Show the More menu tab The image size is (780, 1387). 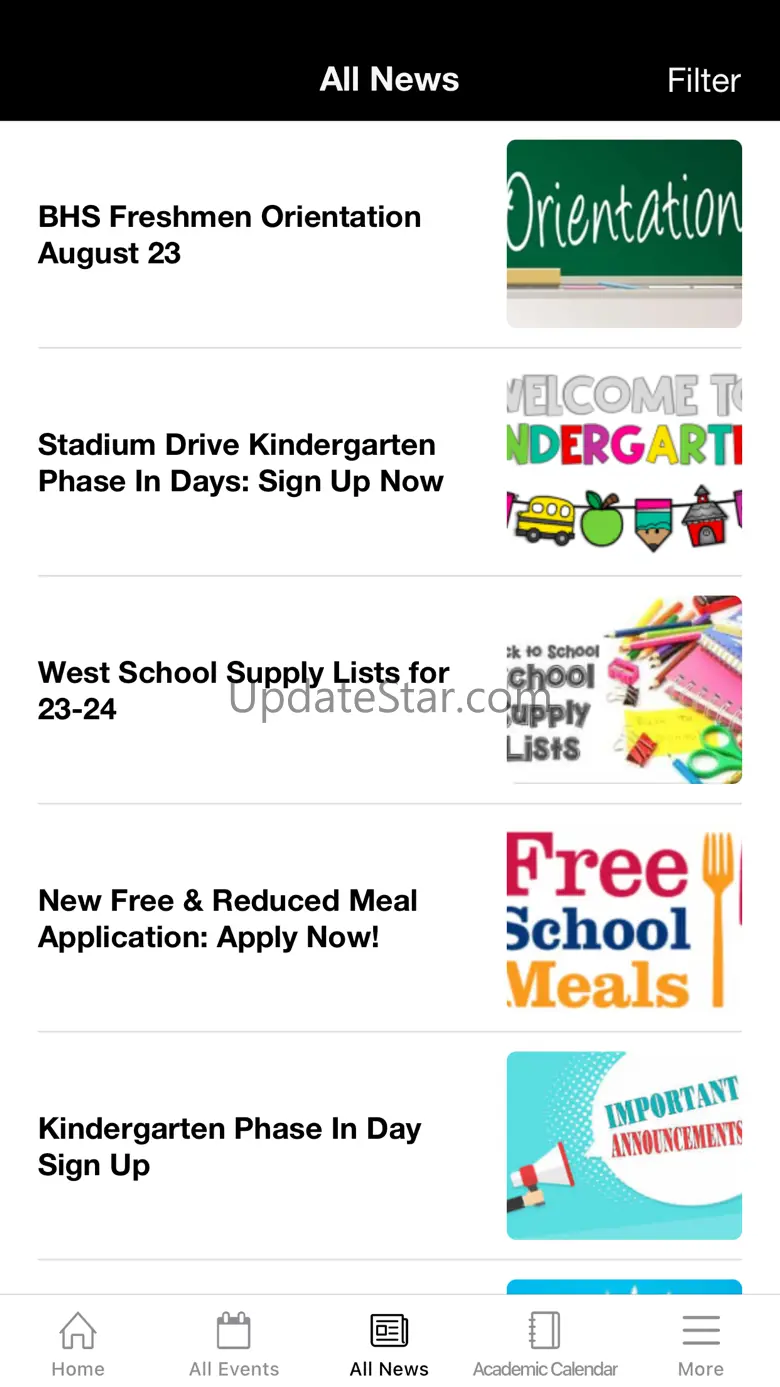click(701, 1344)
